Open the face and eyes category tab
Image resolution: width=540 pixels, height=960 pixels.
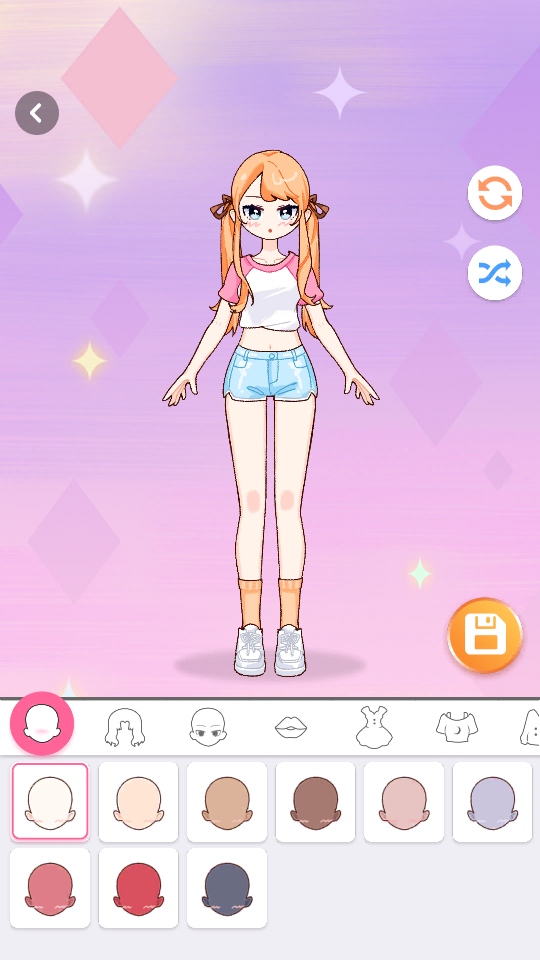click(208, 727)
